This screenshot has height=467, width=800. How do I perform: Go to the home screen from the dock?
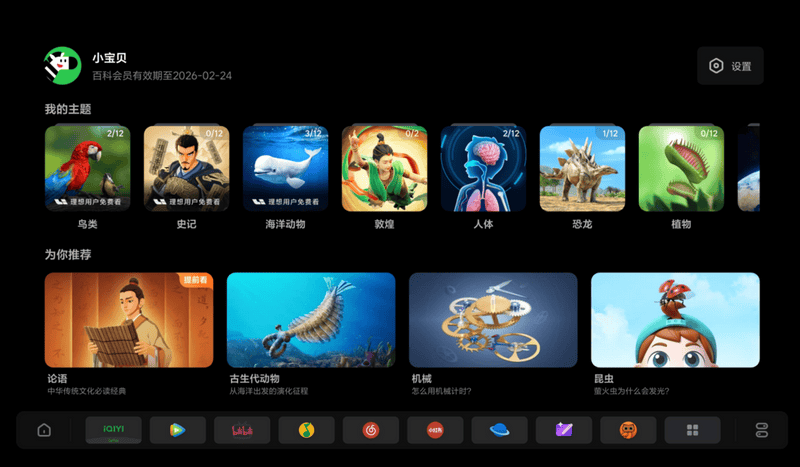coord(44,430)
